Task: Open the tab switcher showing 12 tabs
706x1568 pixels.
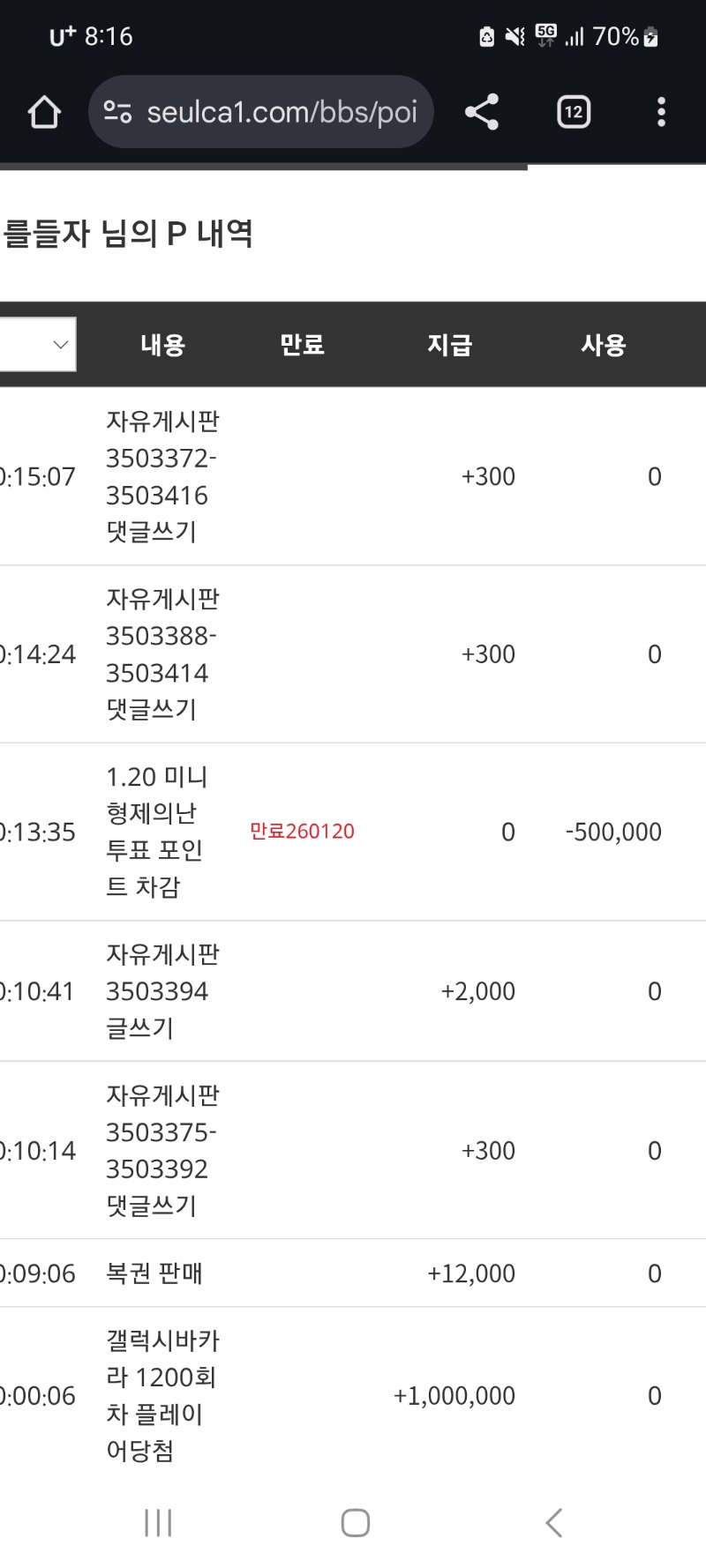Action: click(x=574, y=112)
